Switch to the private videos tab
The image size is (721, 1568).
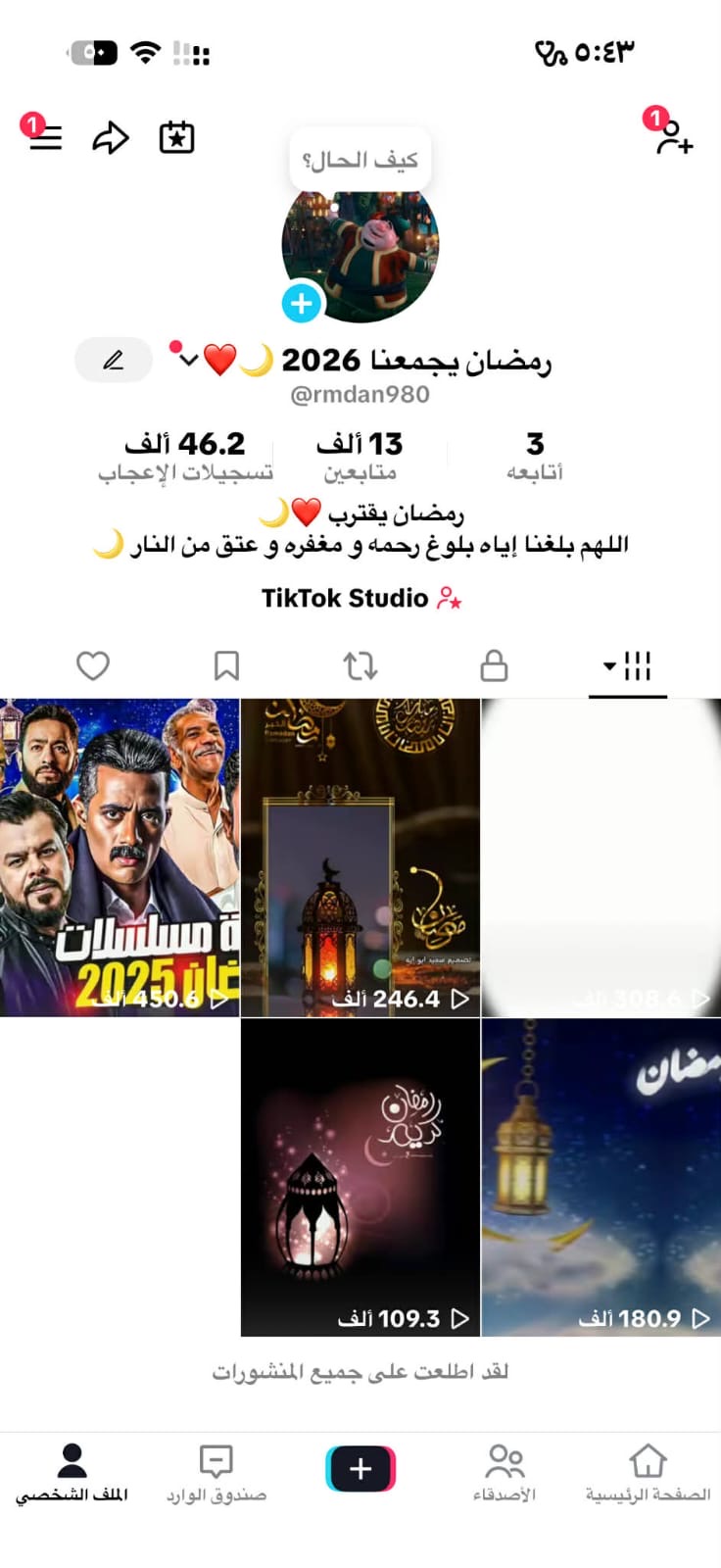tap(494, 666)
